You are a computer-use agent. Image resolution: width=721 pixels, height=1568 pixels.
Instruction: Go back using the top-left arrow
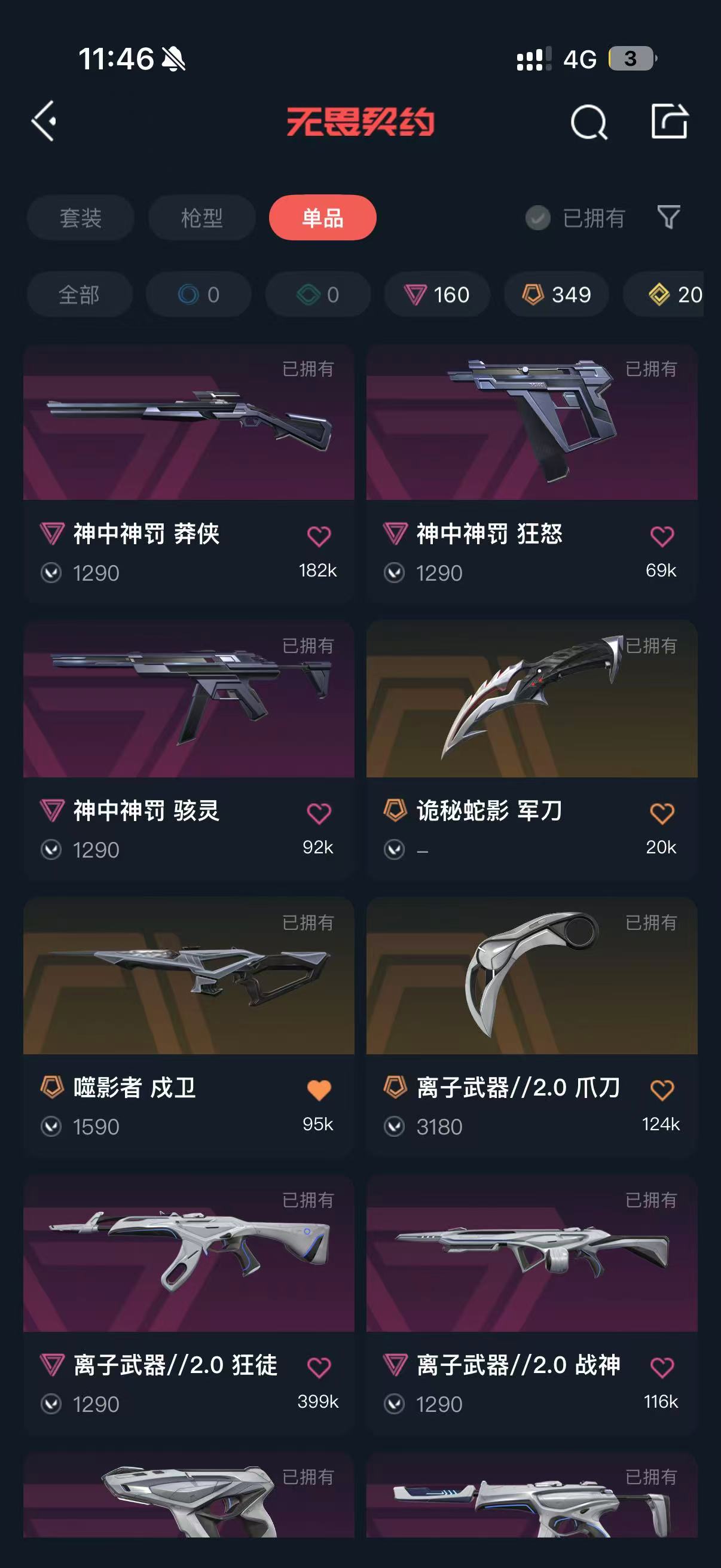44,121
